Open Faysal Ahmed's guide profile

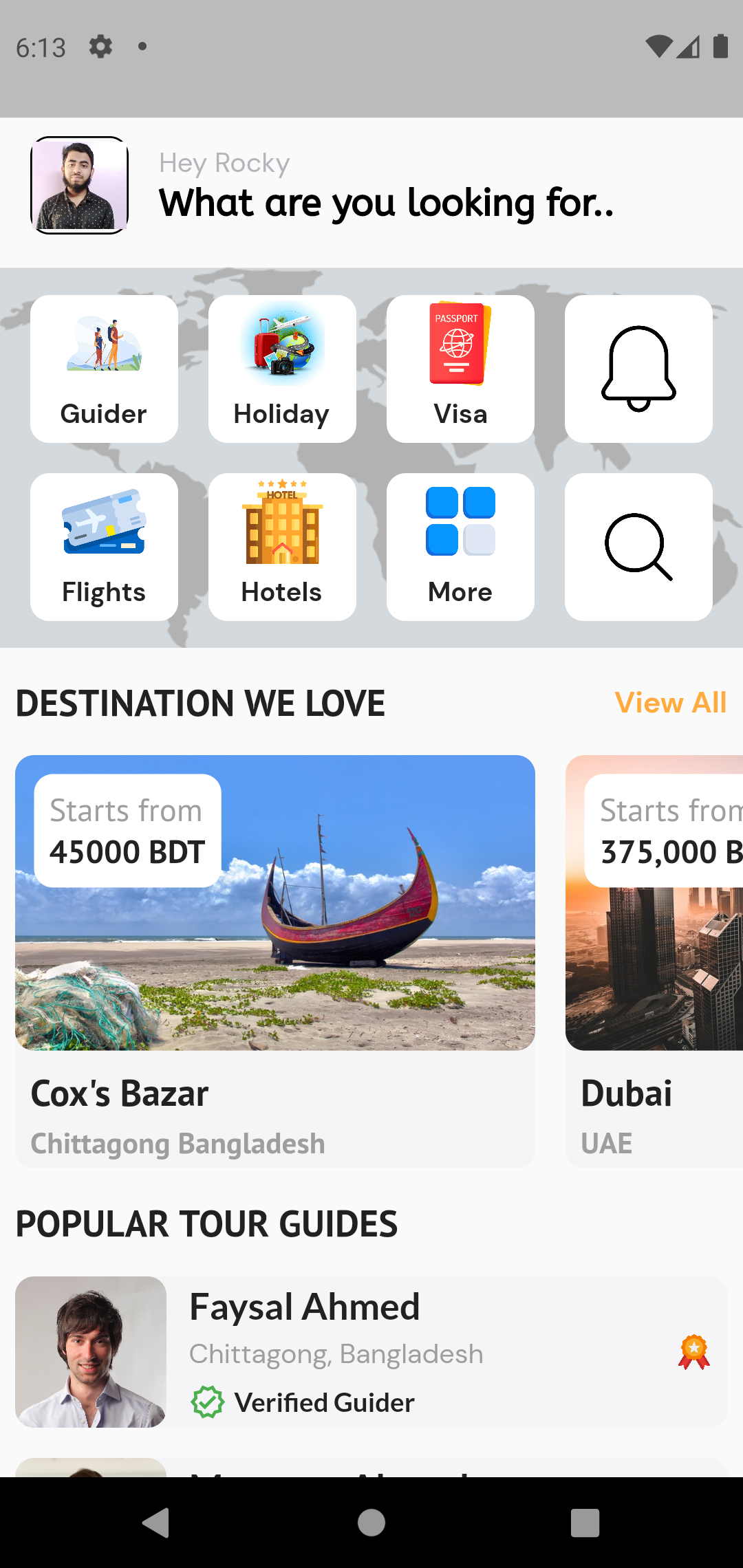[x=371, y=1352]
